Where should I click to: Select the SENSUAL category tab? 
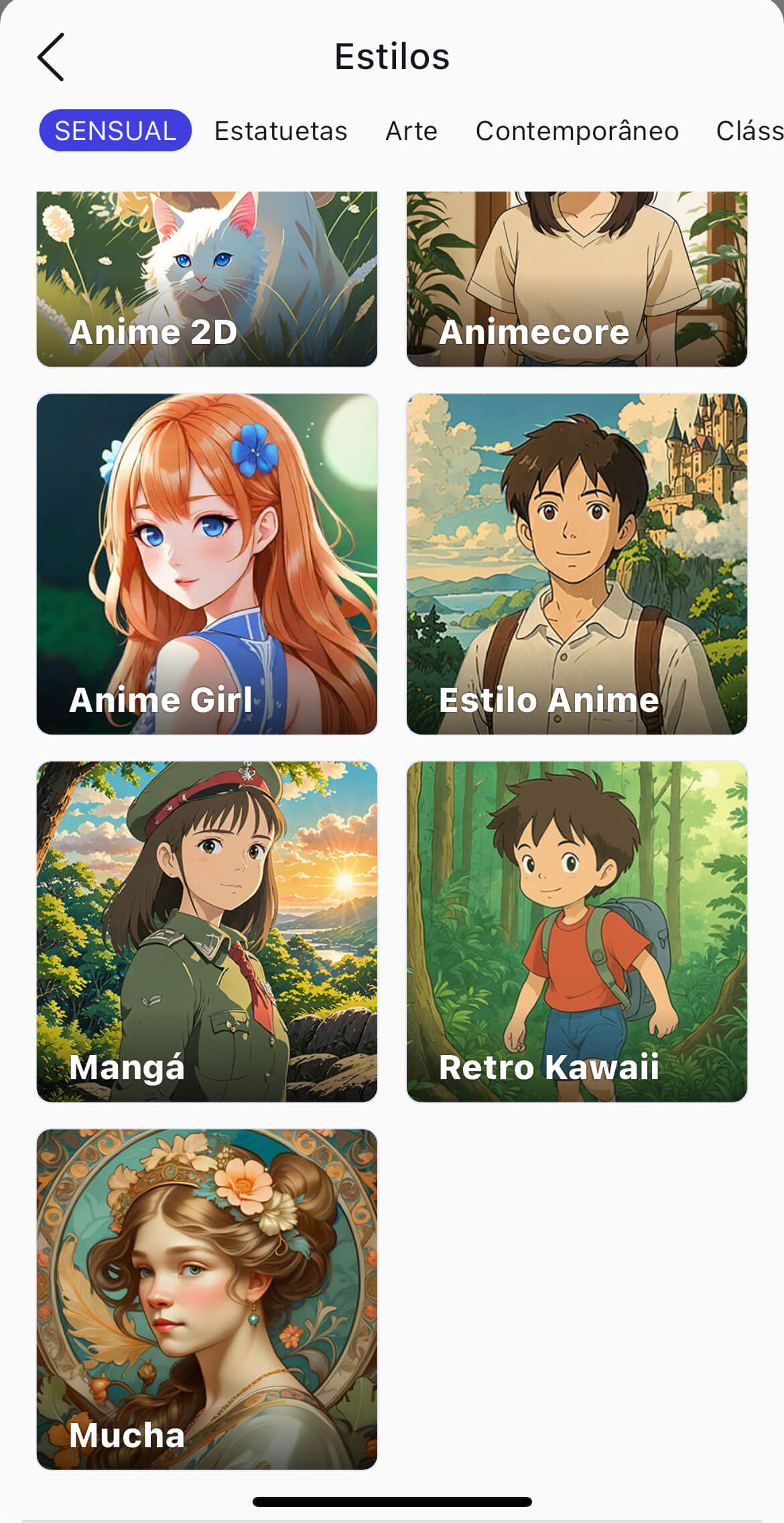[115, 131]
